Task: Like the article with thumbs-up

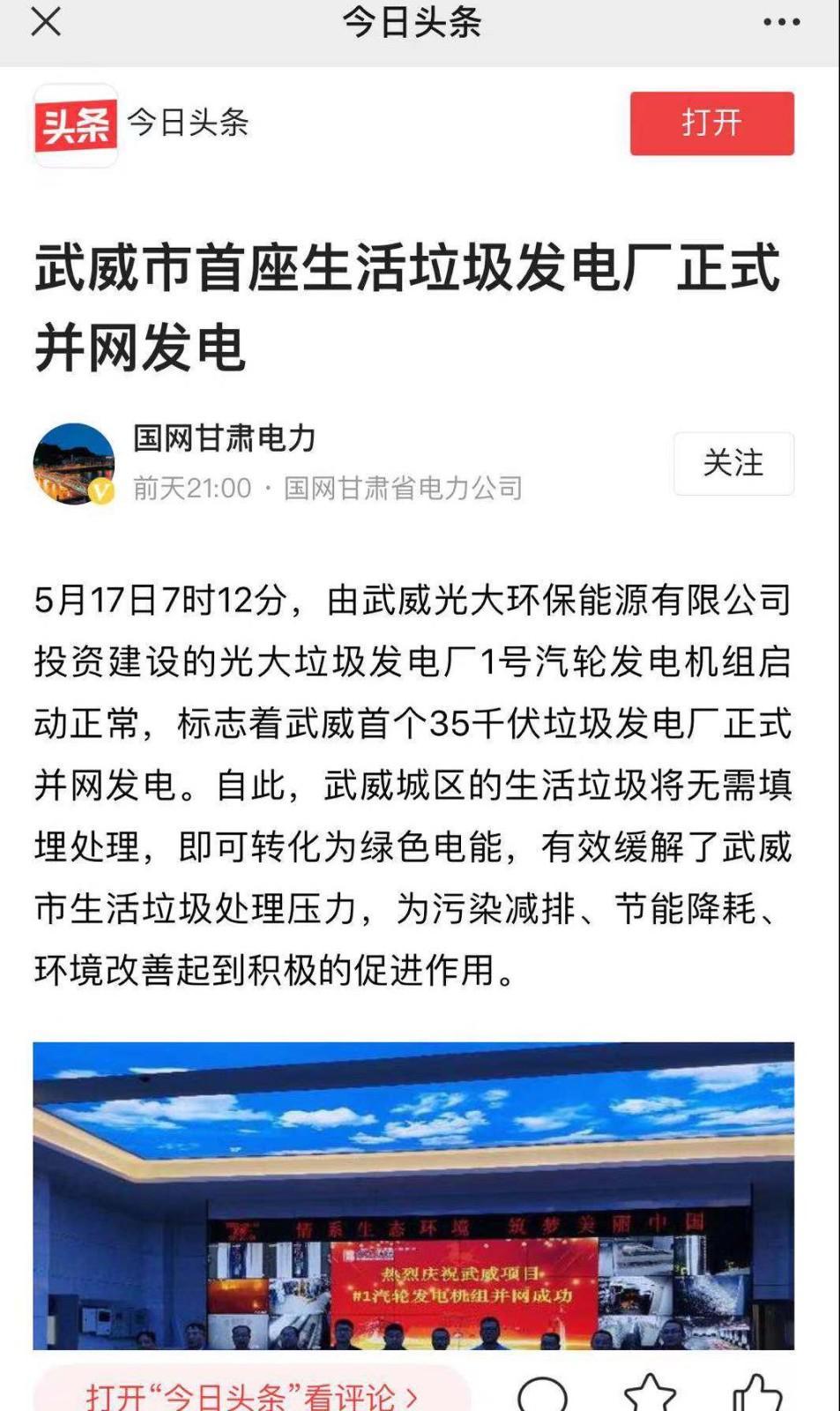Action: point(757,1395)
